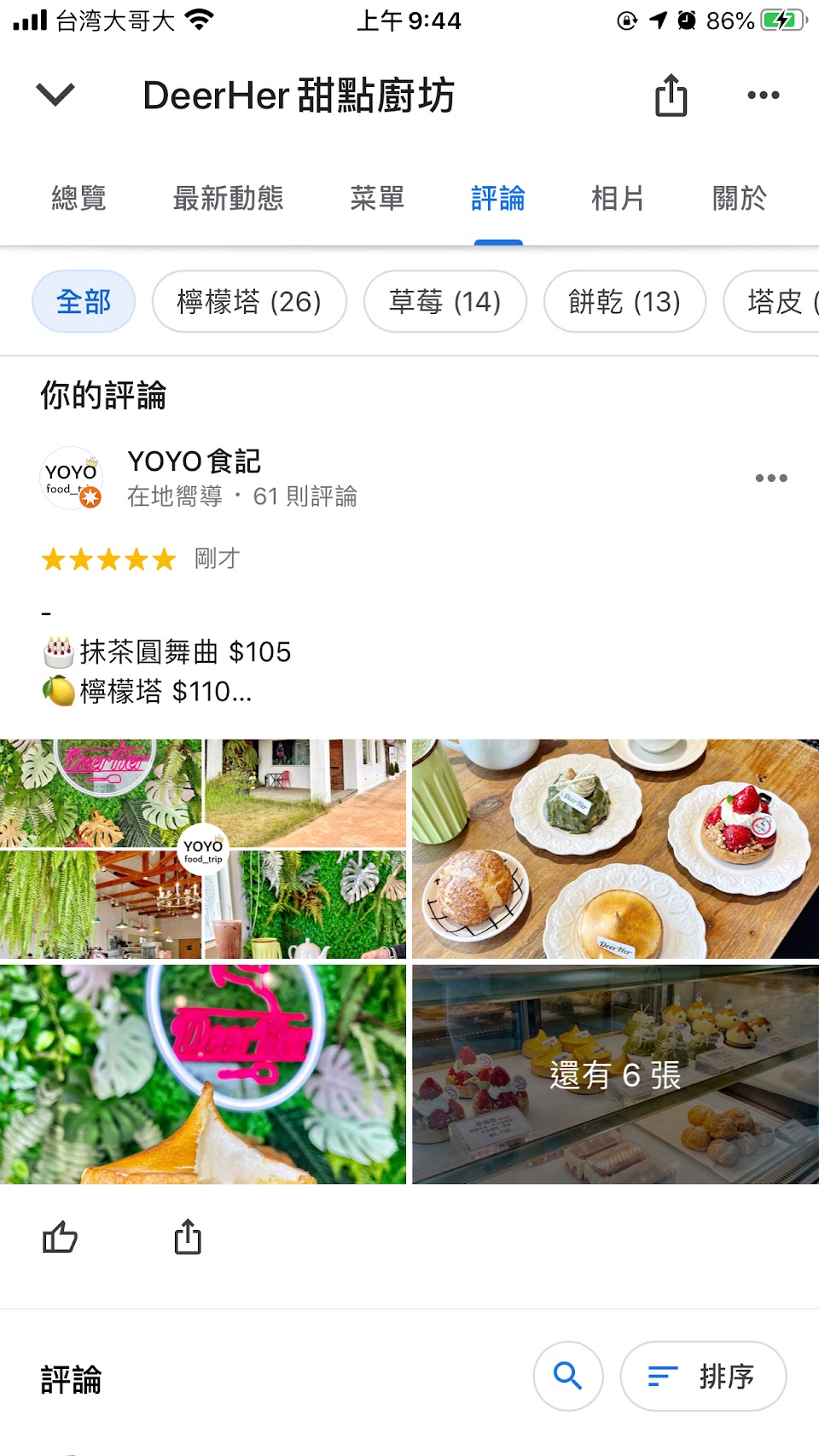View the desserts on wooden table photo

pyautogui.click(x=615, y=849)
